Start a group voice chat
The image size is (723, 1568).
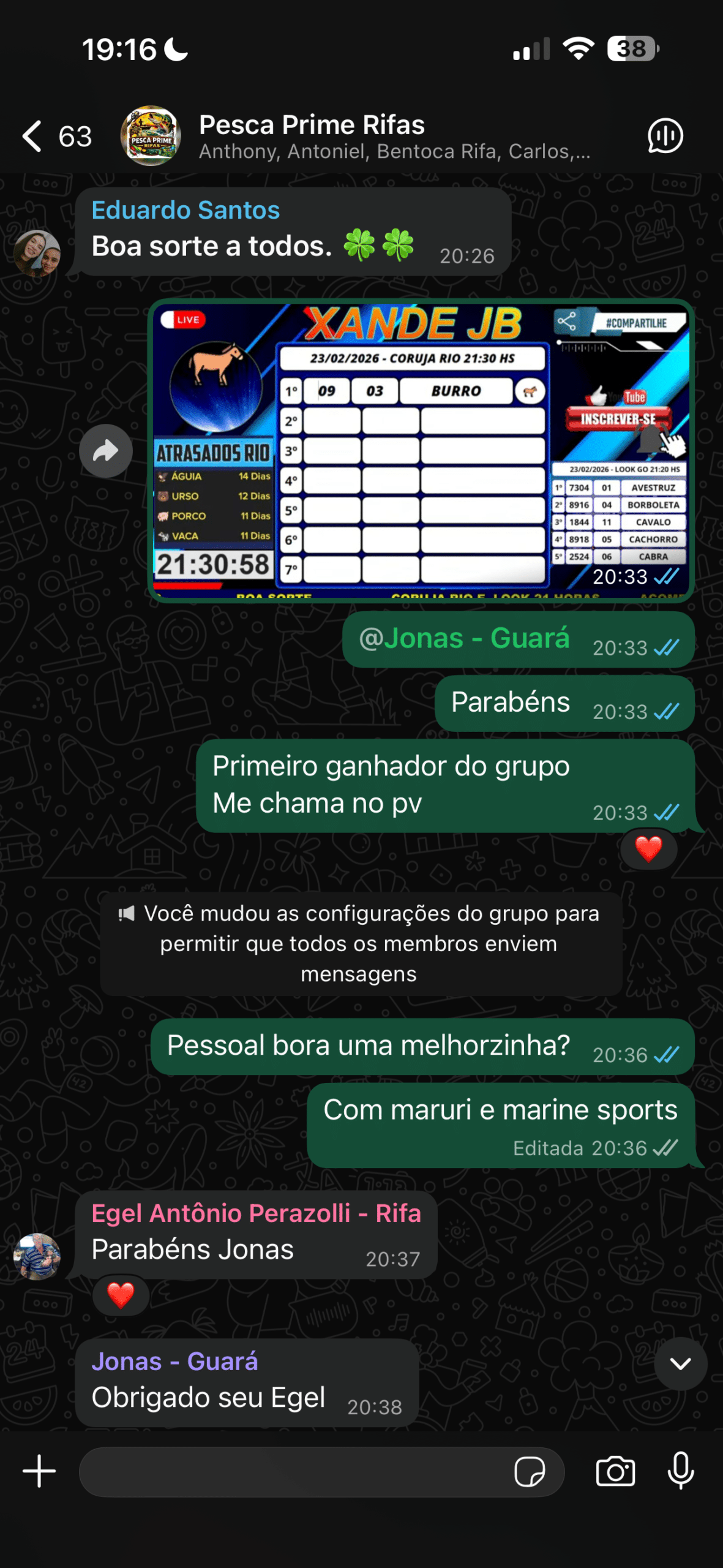665,136
